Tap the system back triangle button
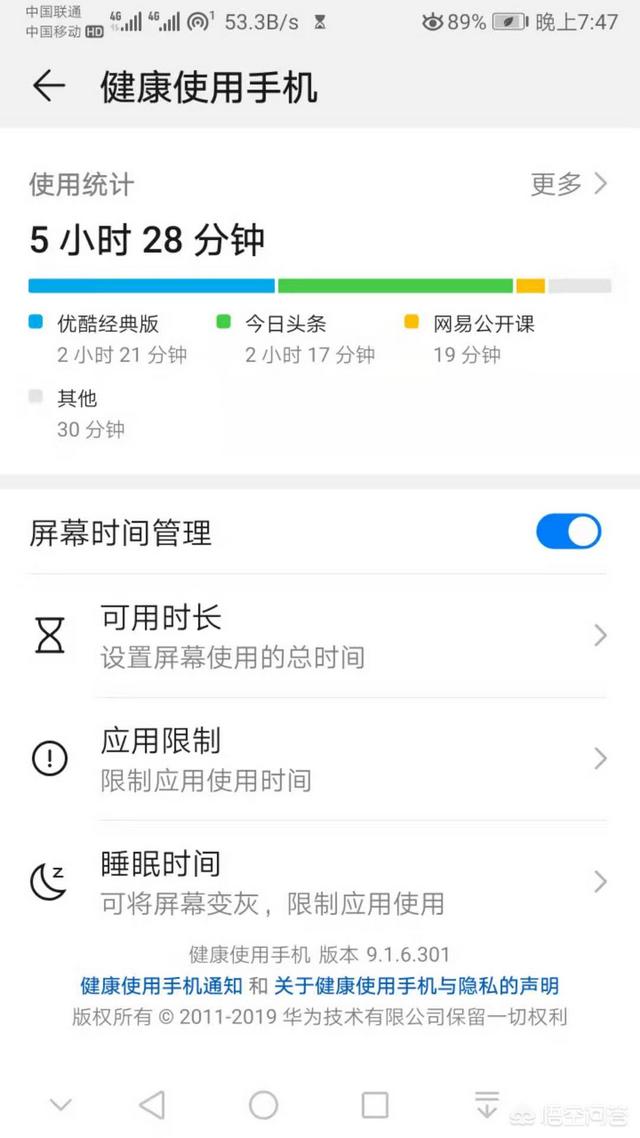 (152, 1104)
